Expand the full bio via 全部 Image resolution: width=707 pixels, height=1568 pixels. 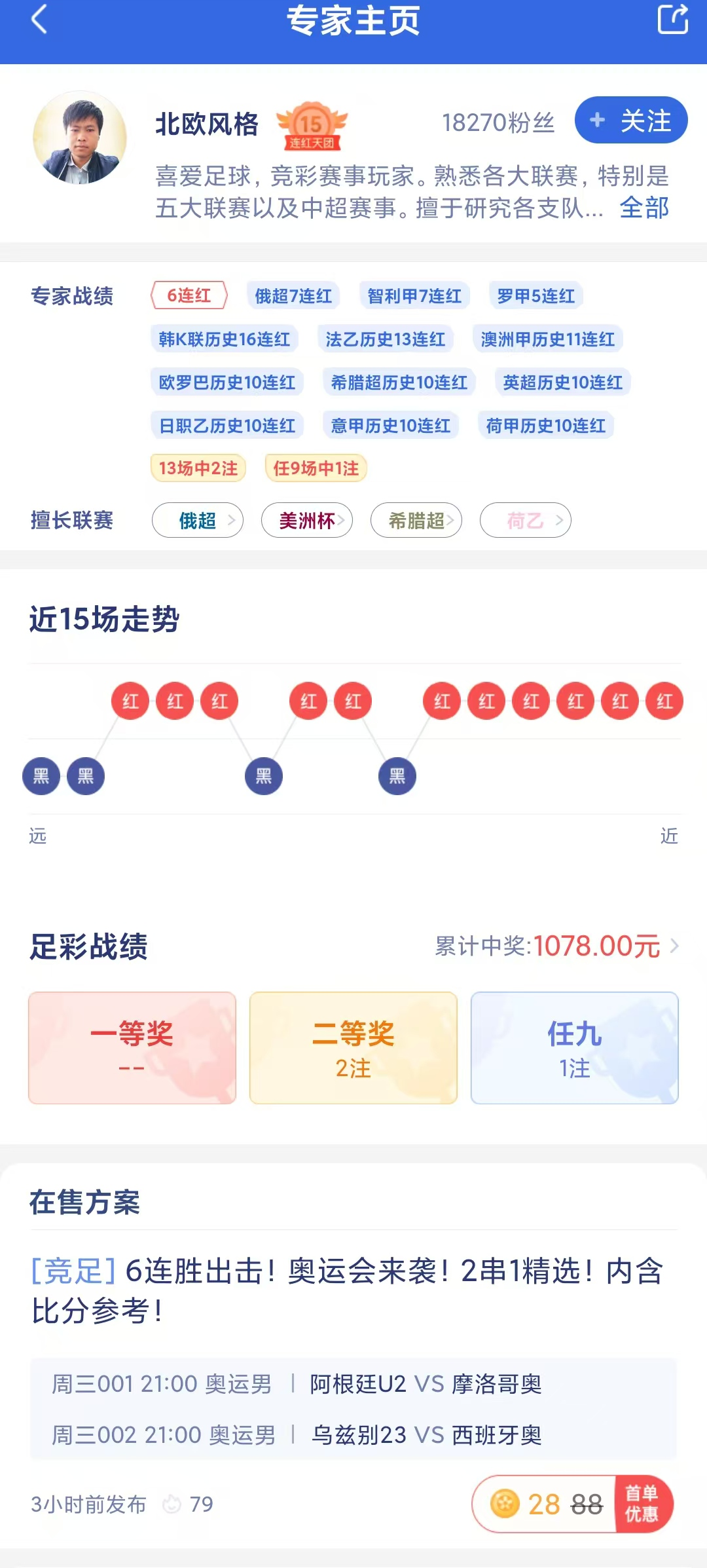[644, 208]
